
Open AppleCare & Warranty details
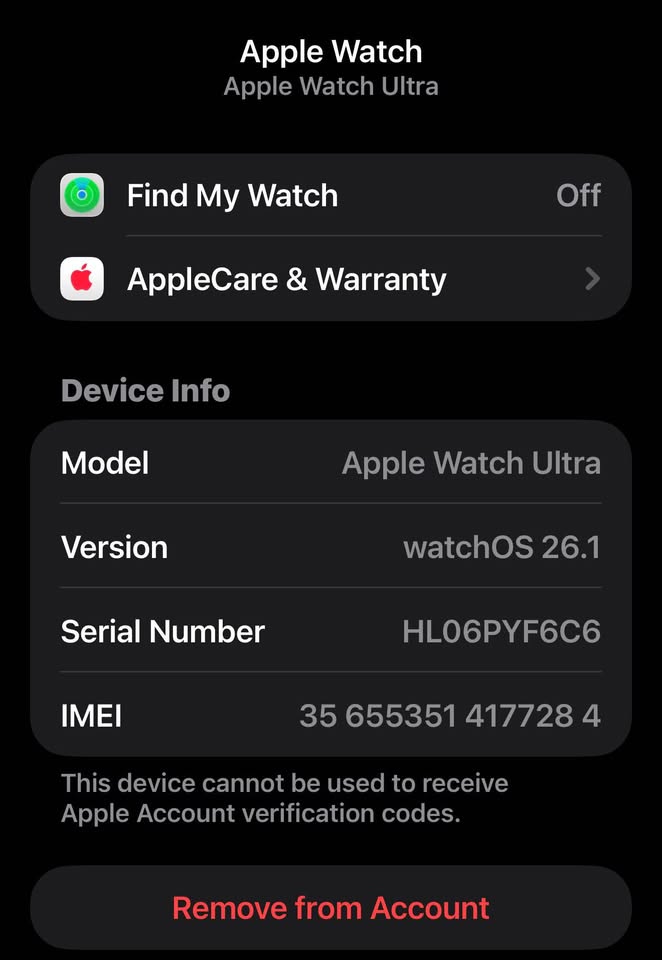330,279
